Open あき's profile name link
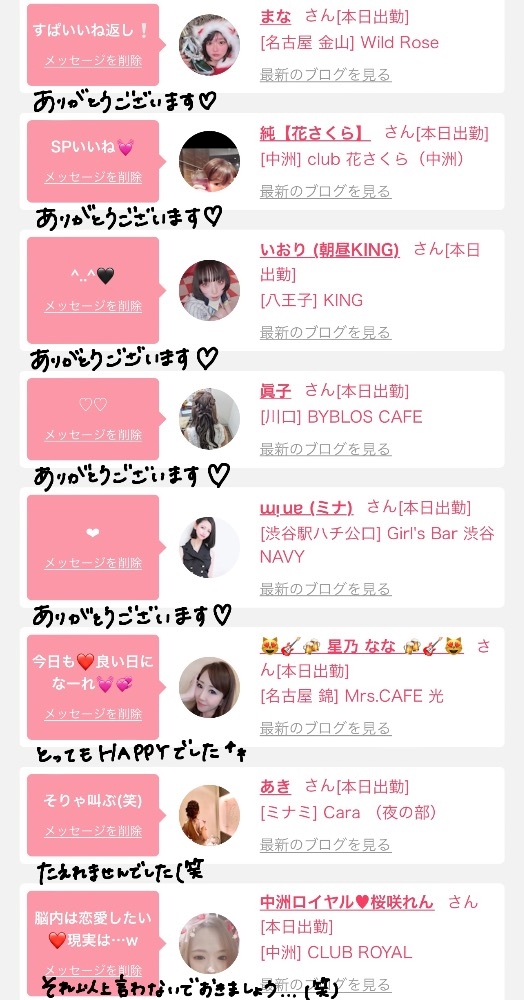The width and height of the screenshot is (524, 1000). coord(275,786)
